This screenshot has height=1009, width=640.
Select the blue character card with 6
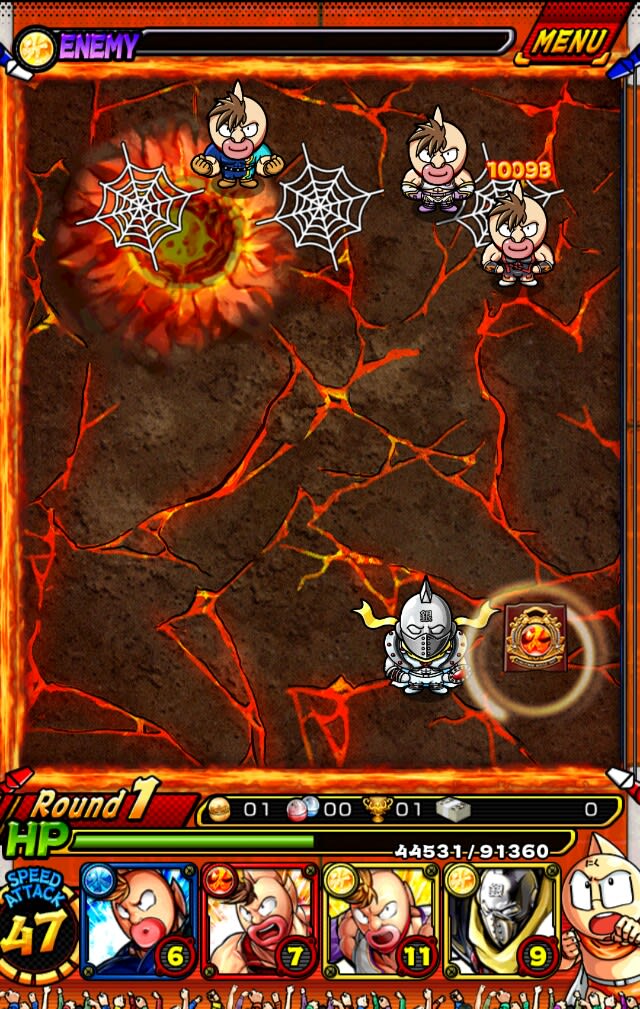point(138,920)
